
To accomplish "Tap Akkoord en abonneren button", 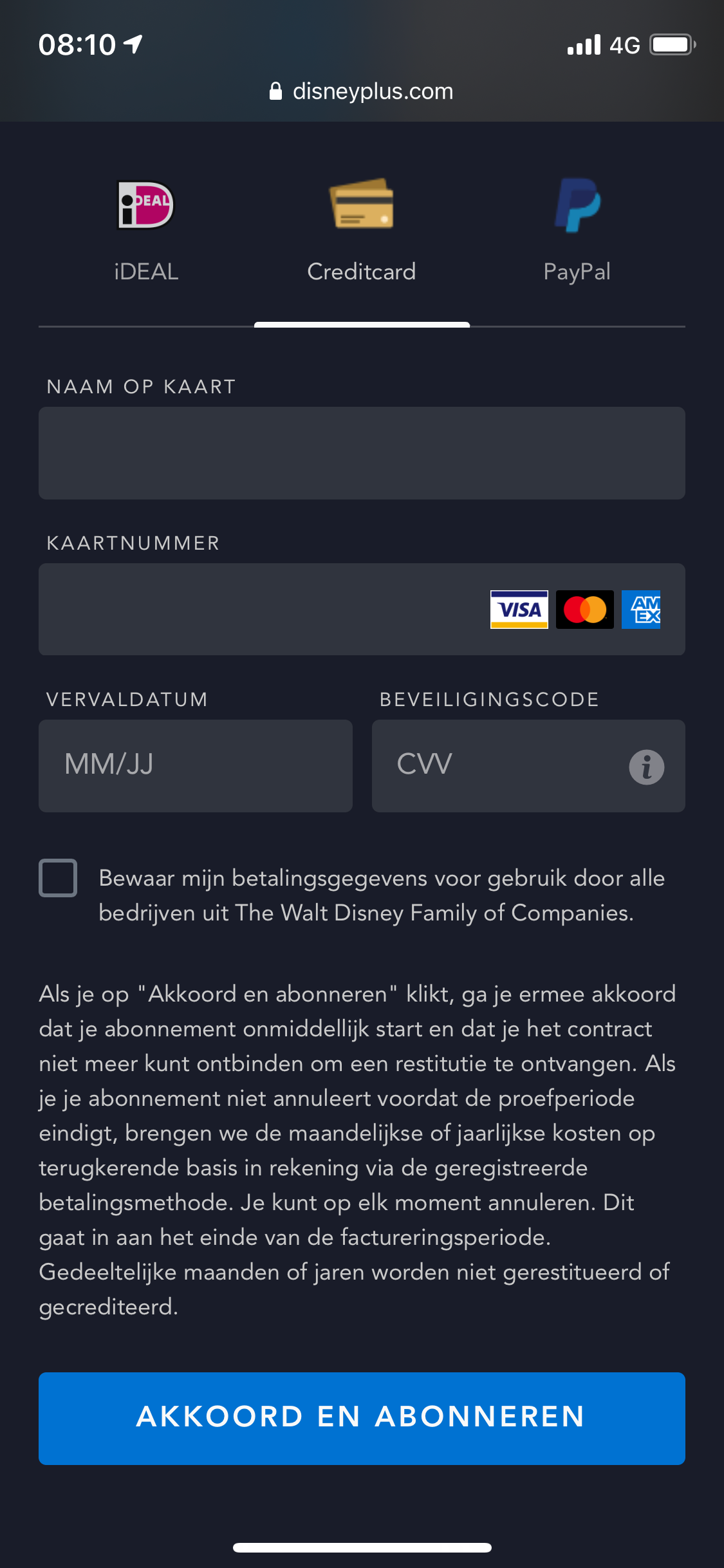I will [362, 1419].
